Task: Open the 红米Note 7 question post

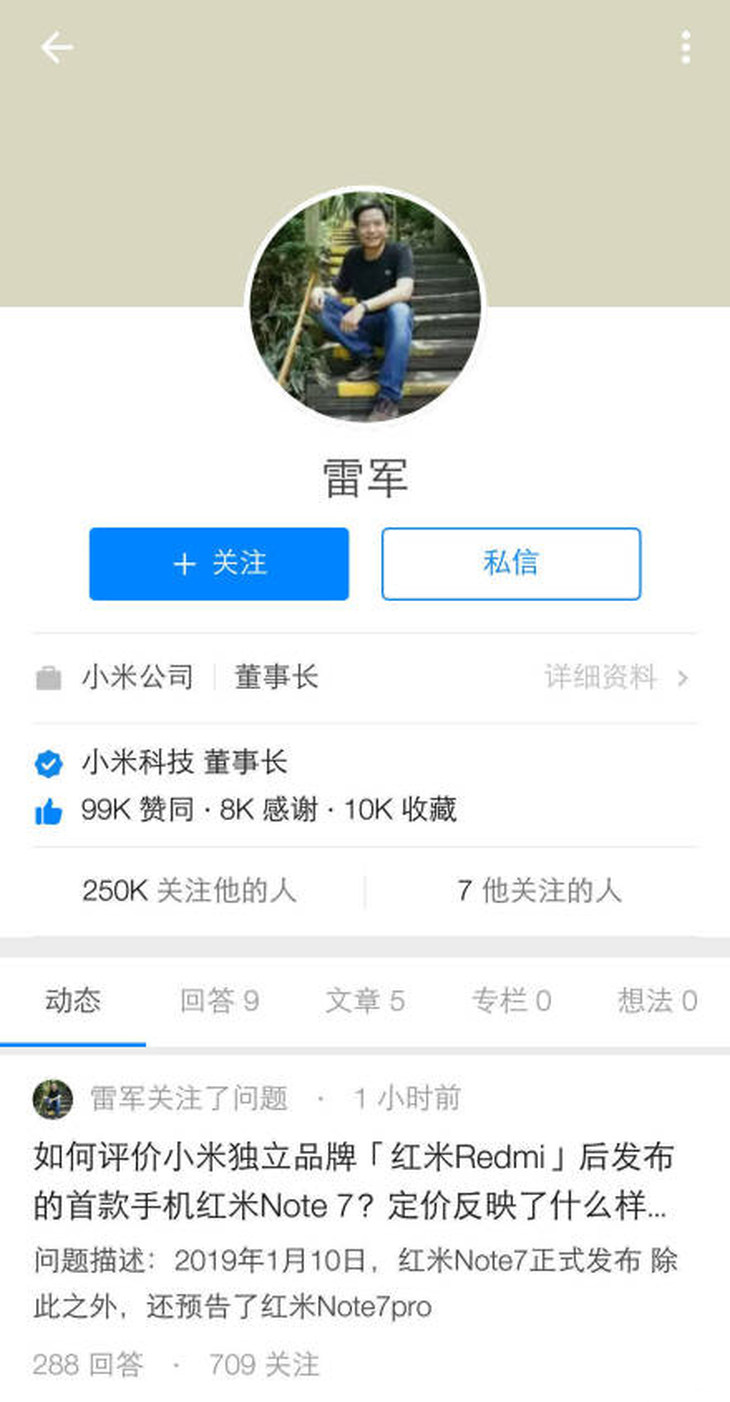Action: 354,1182
